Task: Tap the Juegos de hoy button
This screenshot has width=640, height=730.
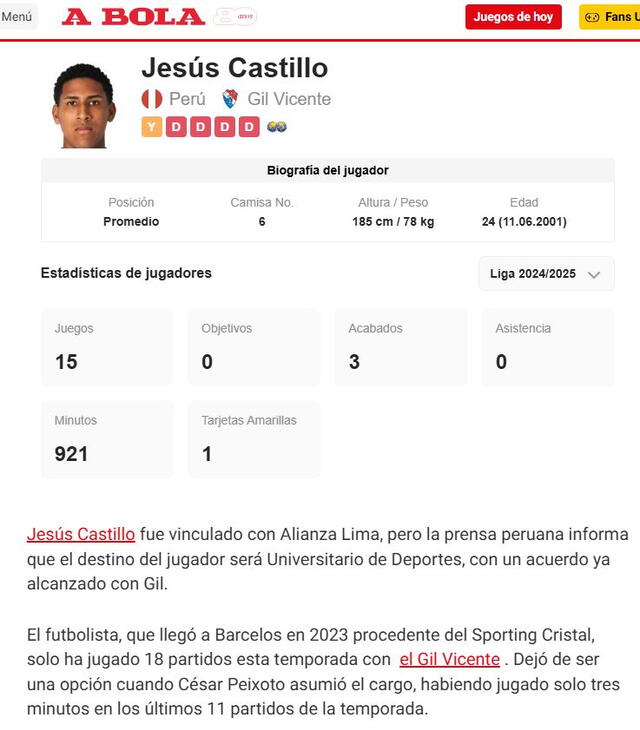Action: point(513,17)
